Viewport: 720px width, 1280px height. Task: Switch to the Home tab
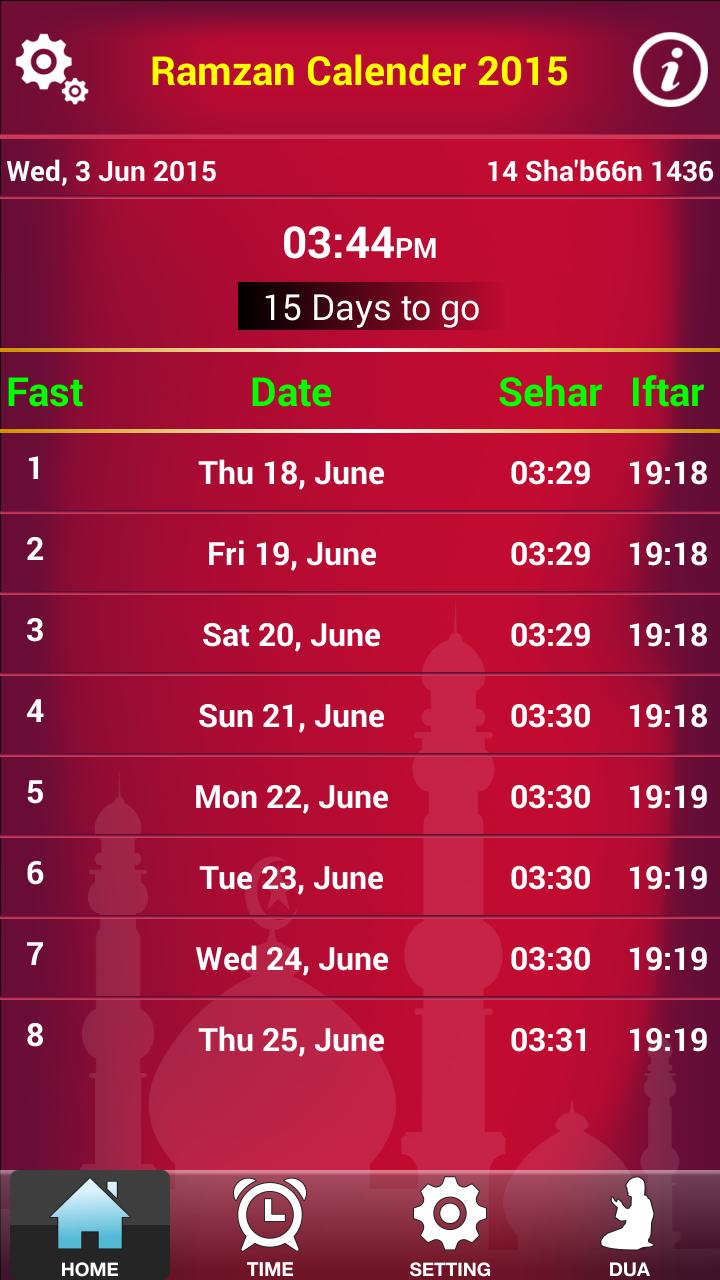tap(90, 1226)
